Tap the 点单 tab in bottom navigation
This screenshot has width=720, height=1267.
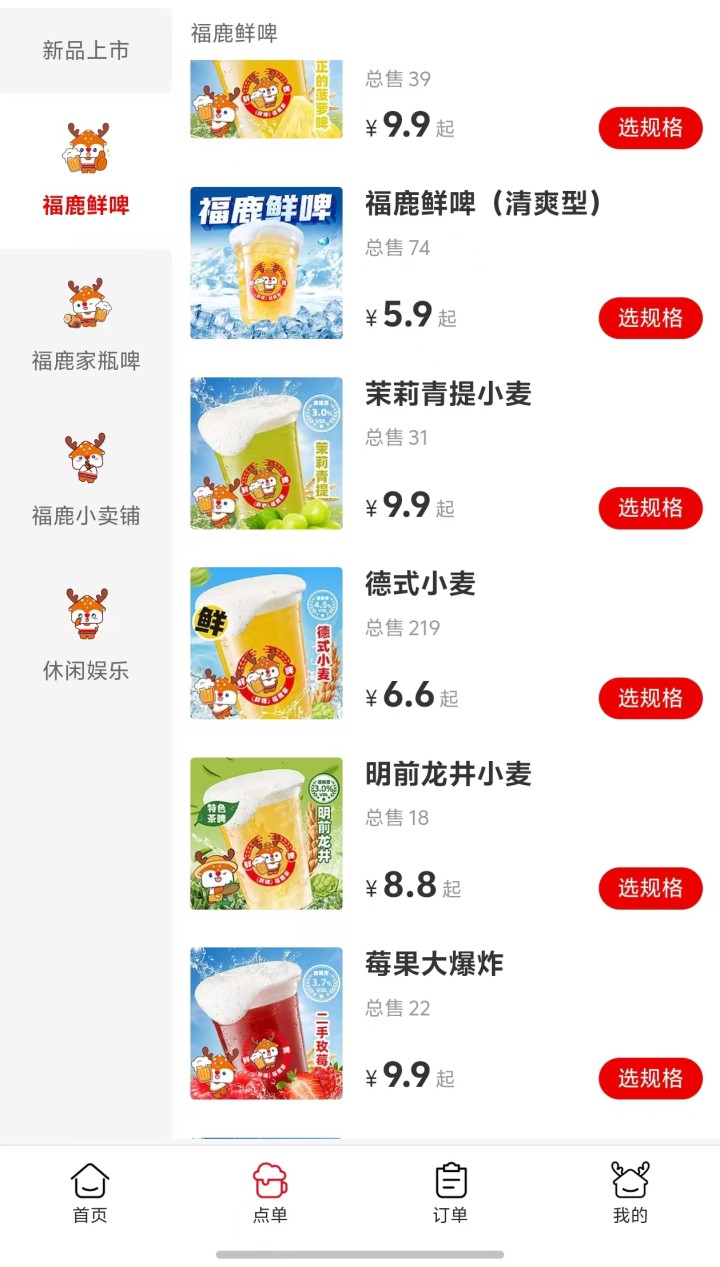pyautogui.click(x=270, y=1193)
